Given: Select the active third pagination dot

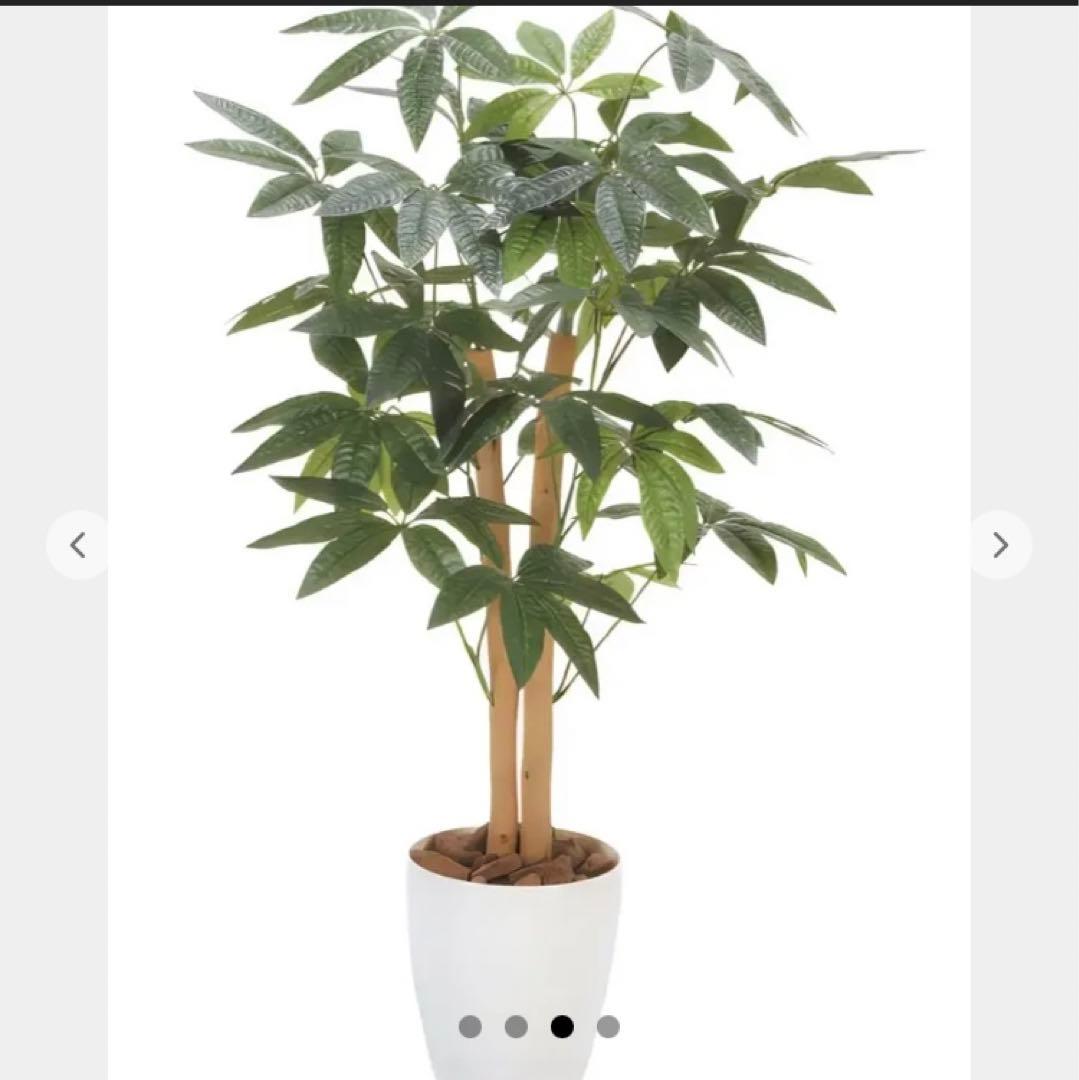Looking at the screenshot, I should click(563, 1026).
